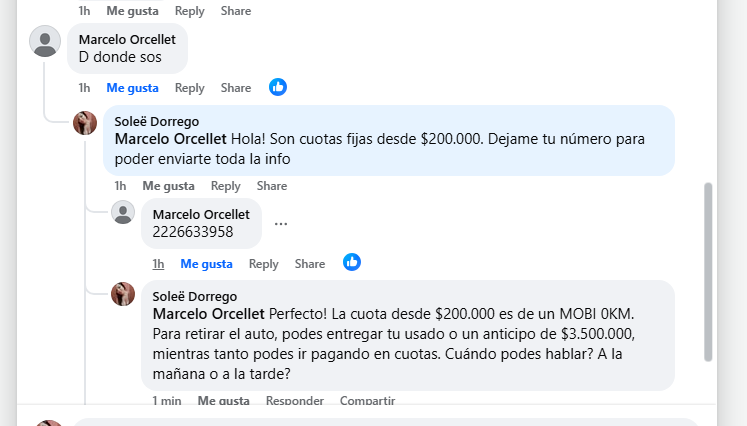
Task: Reply to the 2226633958 comment
Action: 263,264
